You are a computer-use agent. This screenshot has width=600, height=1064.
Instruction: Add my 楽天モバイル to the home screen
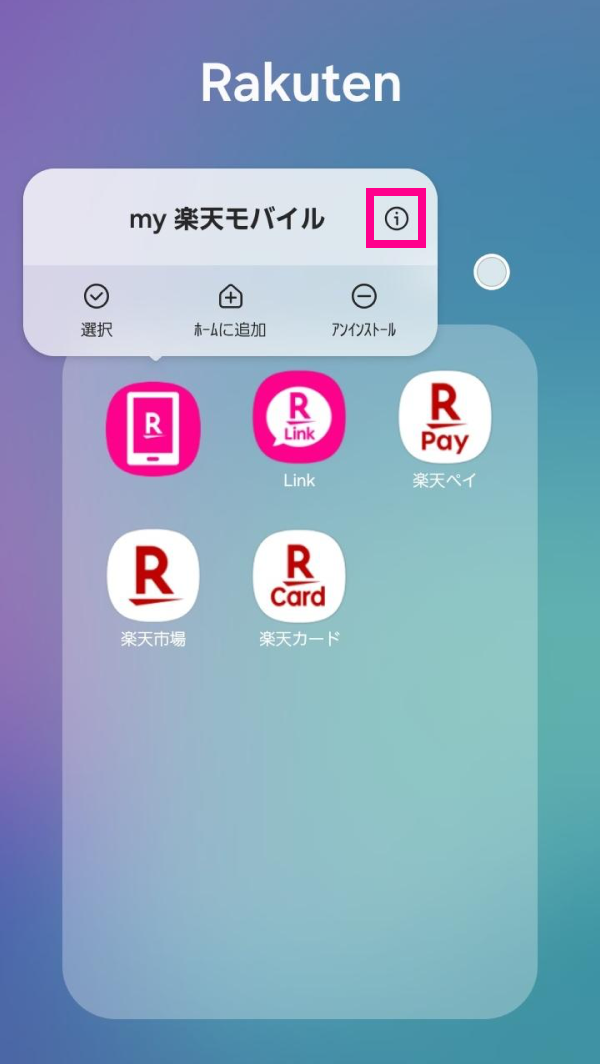click(230, 309)
